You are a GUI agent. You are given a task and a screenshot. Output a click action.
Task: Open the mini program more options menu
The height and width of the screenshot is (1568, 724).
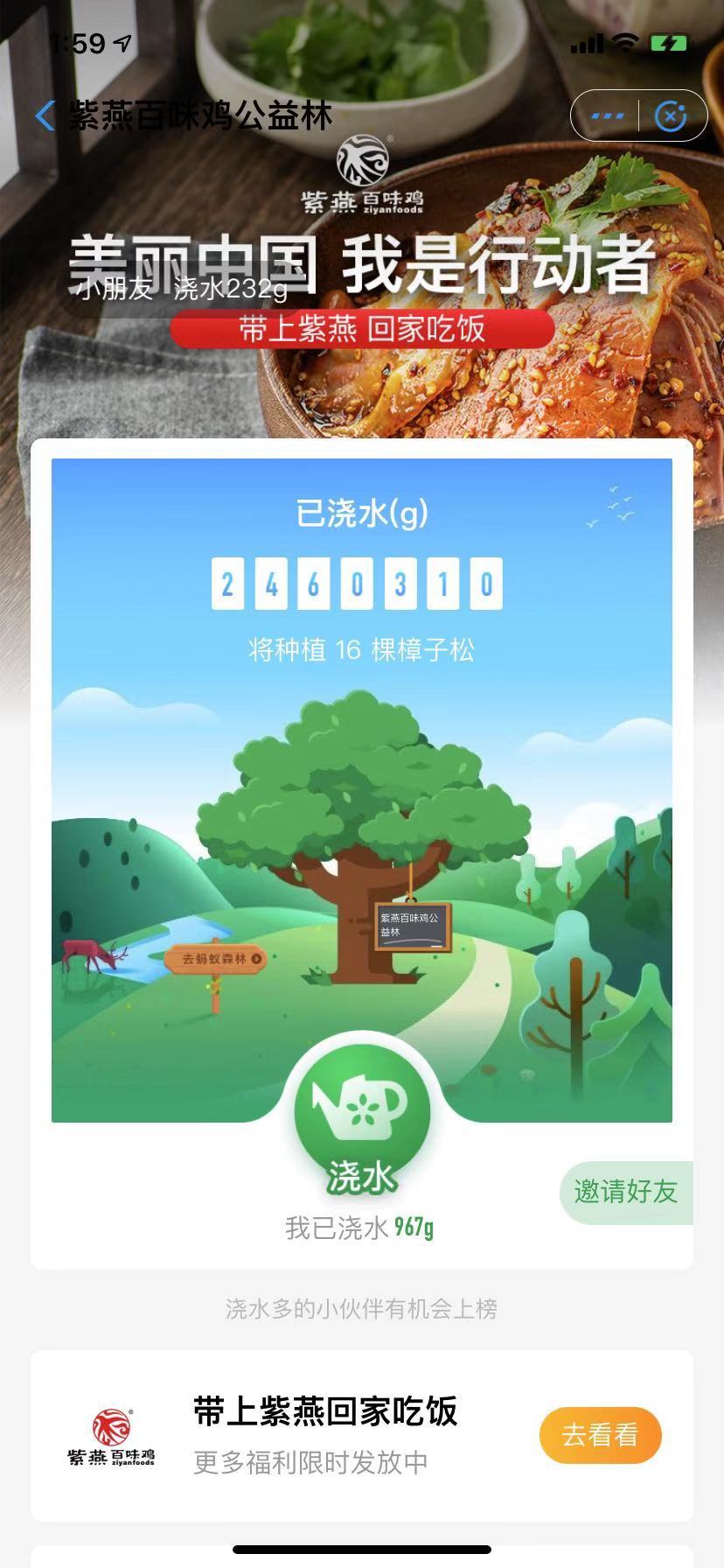coord(607,115)
